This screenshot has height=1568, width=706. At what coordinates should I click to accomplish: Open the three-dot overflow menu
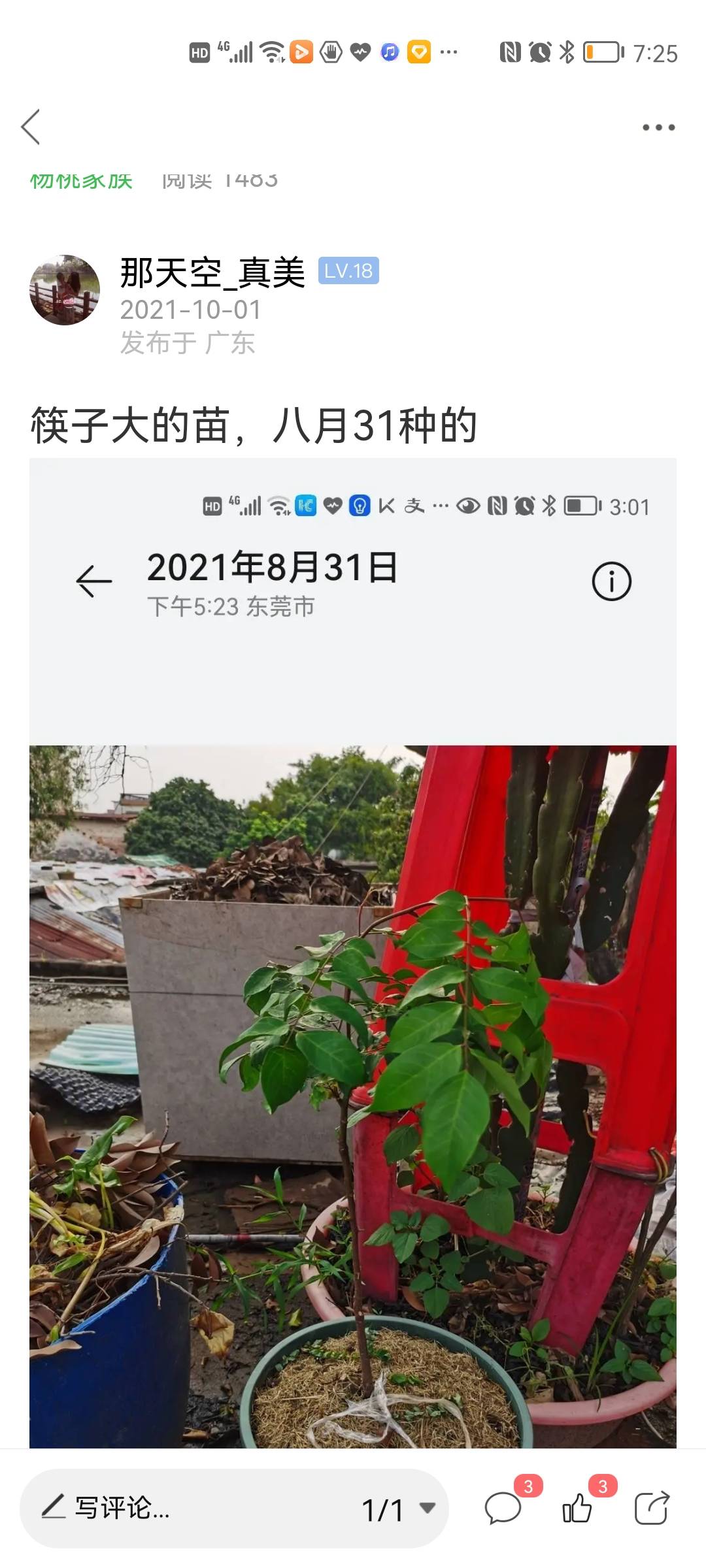pyautogui.click(x=658, y=127)
